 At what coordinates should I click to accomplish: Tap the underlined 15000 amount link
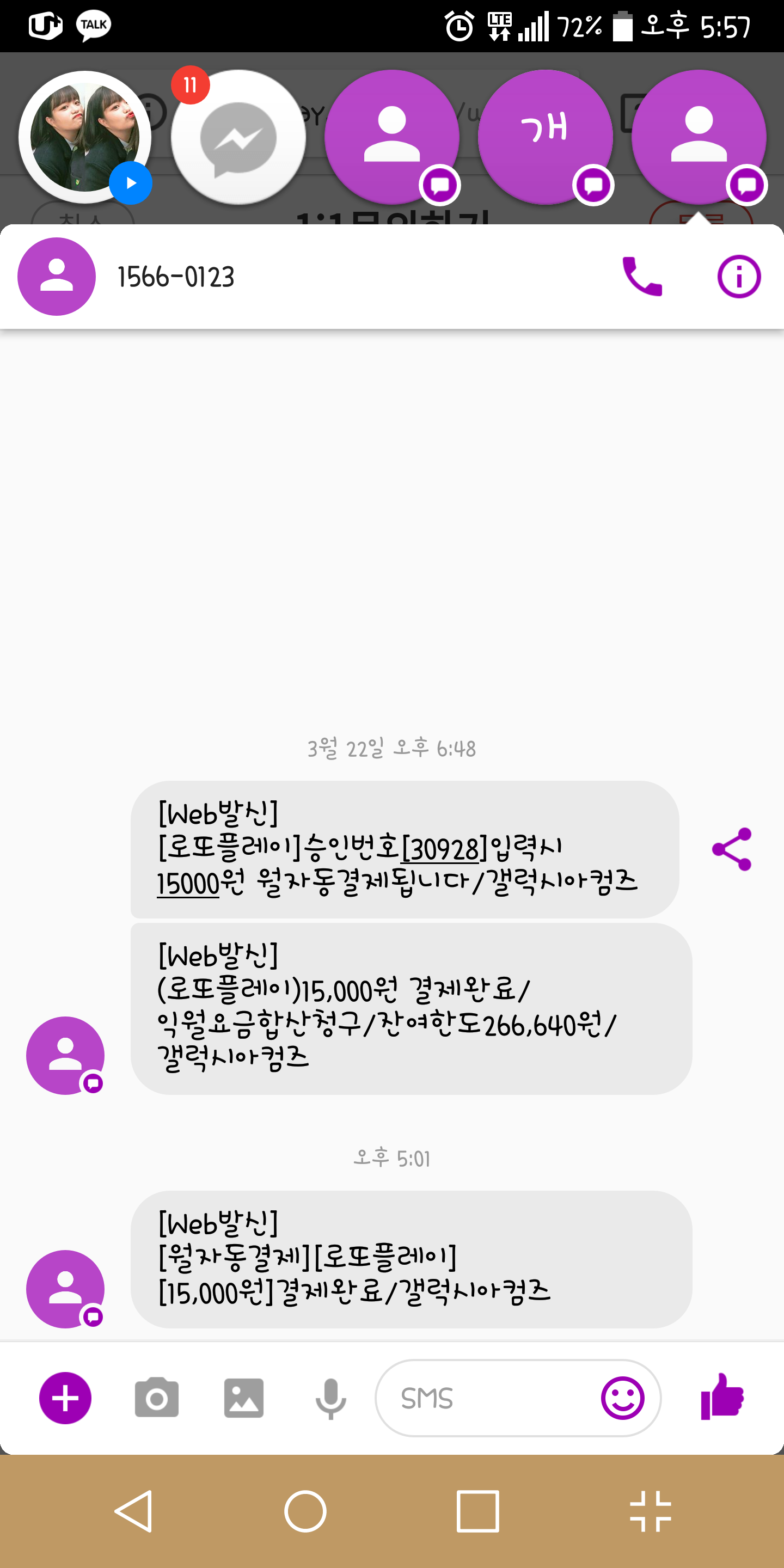pyautogui.click(x=188, y=884)
